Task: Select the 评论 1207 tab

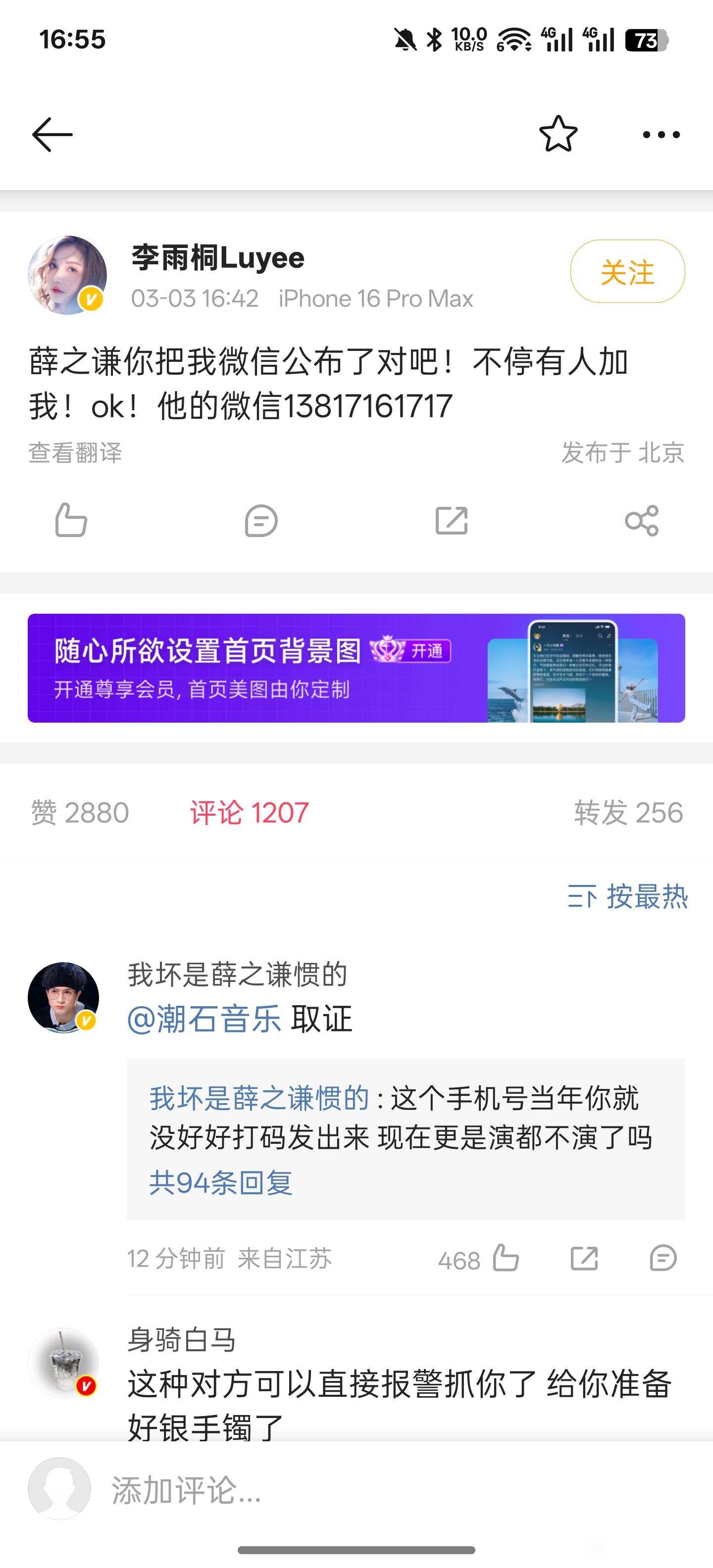Action: pyautogui.click(x=249, y=813)
